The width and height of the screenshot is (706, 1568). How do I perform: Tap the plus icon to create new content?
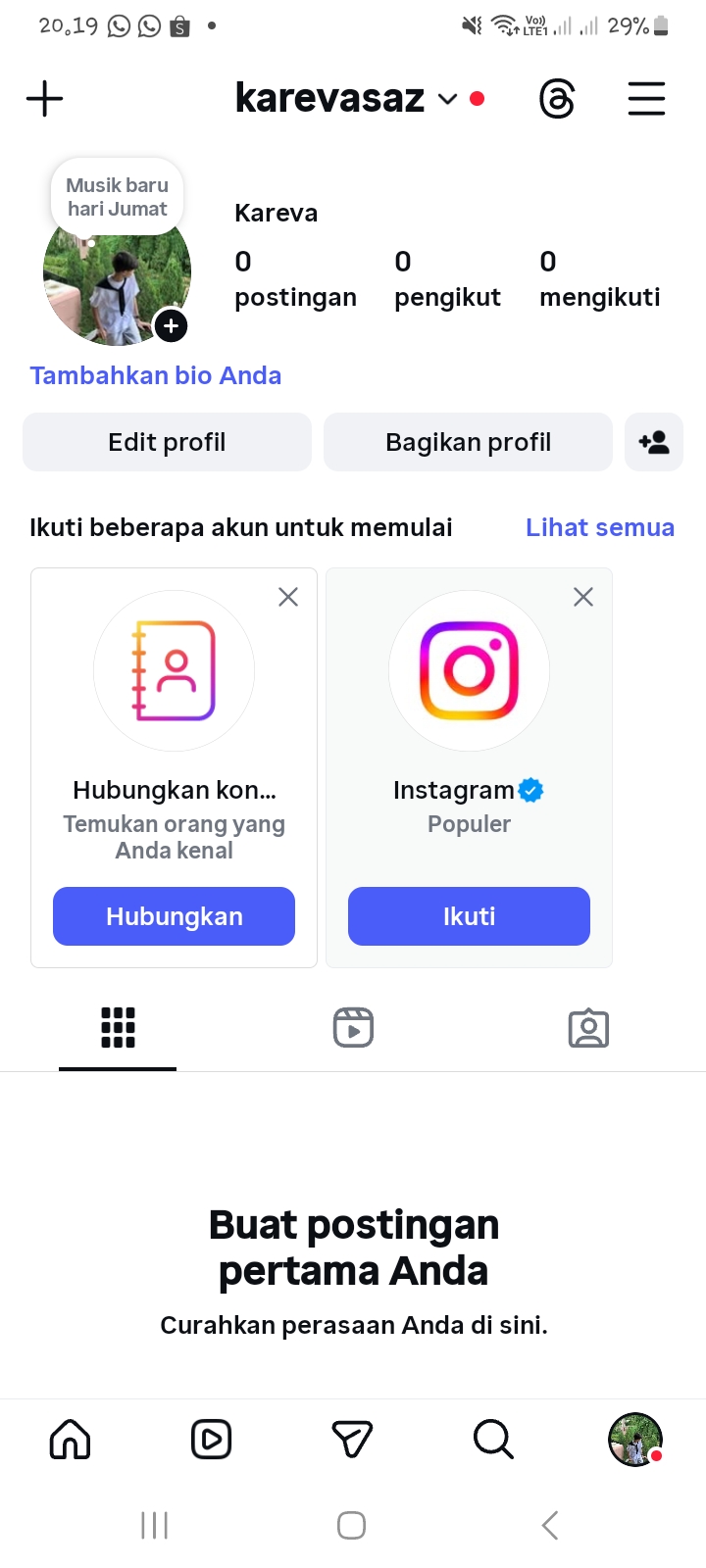pos(44,99)
